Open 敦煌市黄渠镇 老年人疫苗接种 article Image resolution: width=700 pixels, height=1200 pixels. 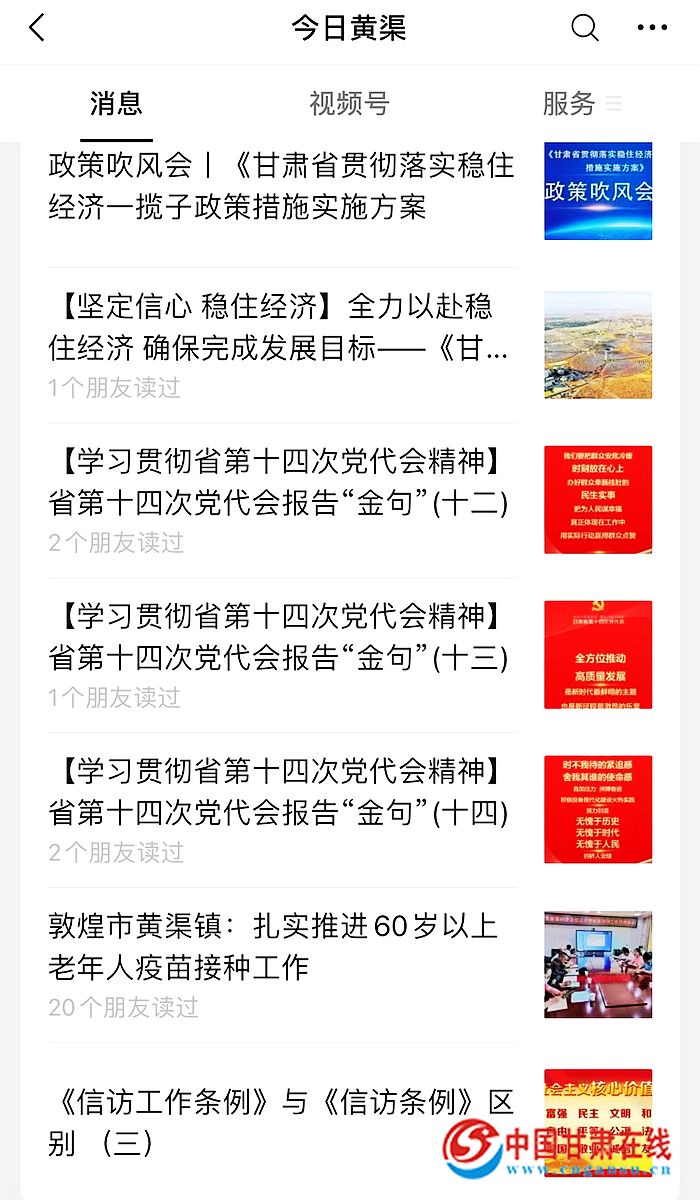282,947
